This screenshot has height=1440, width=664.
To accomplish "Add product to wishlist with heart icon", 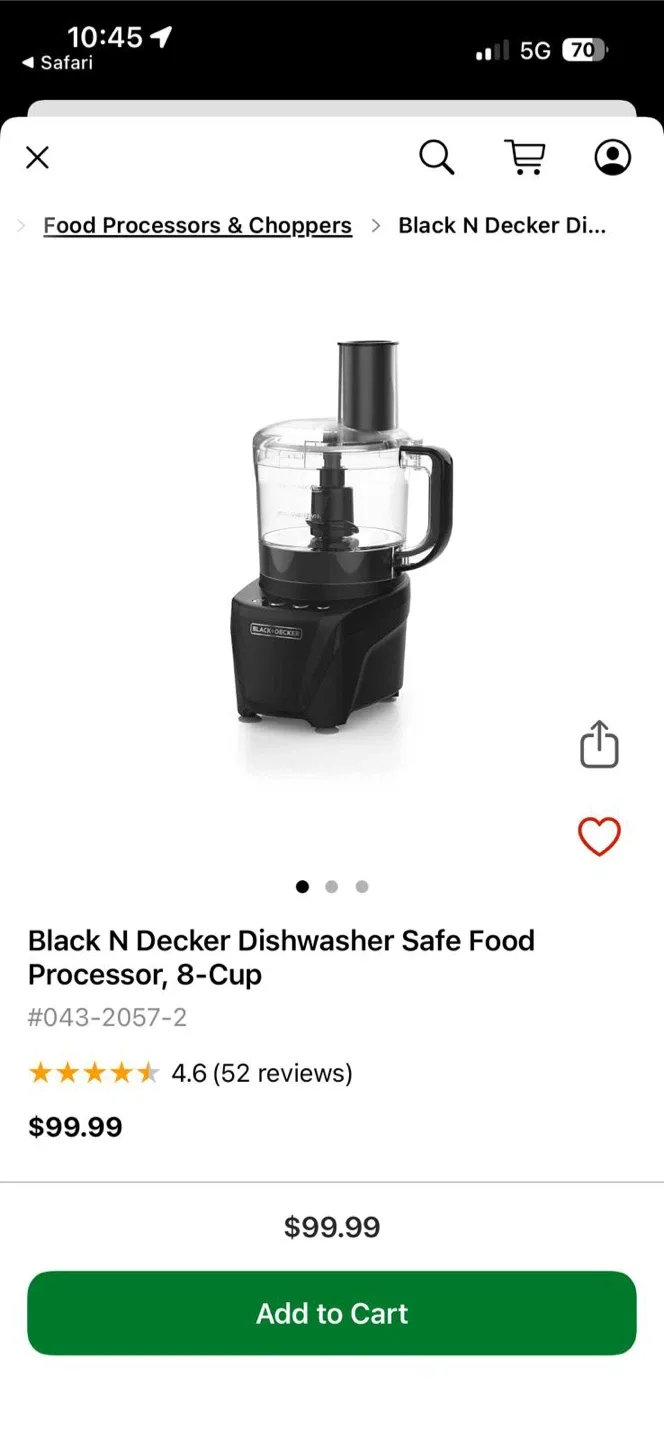I will pos(599,837).
